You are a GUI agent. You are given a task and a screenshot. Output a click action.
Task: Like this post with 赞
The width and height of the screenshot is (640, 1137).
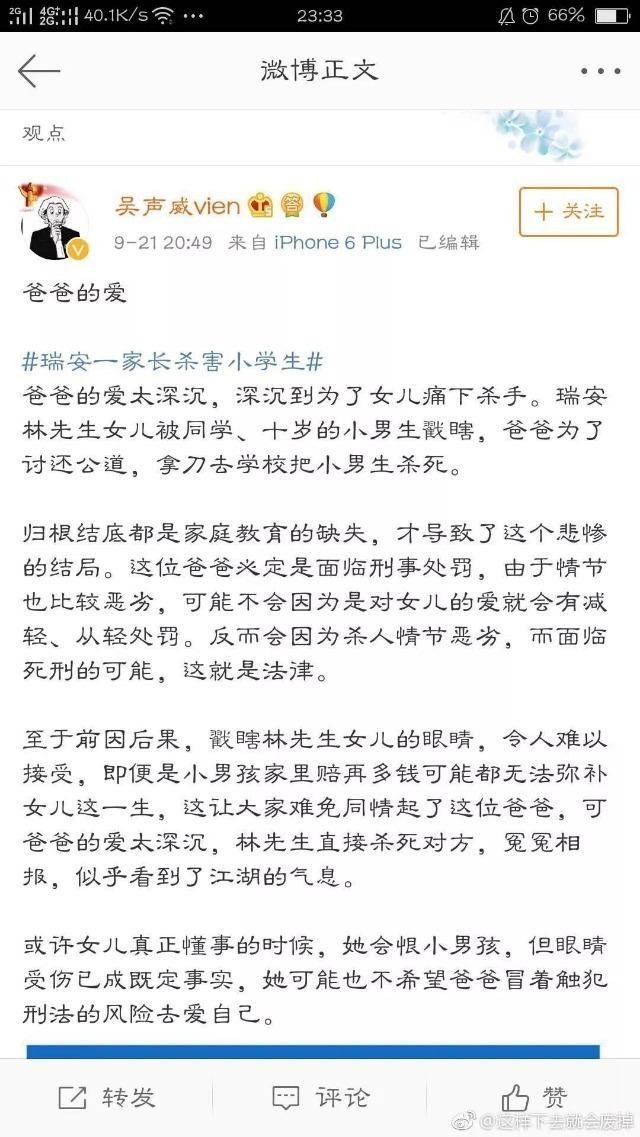click(533, 1097)
